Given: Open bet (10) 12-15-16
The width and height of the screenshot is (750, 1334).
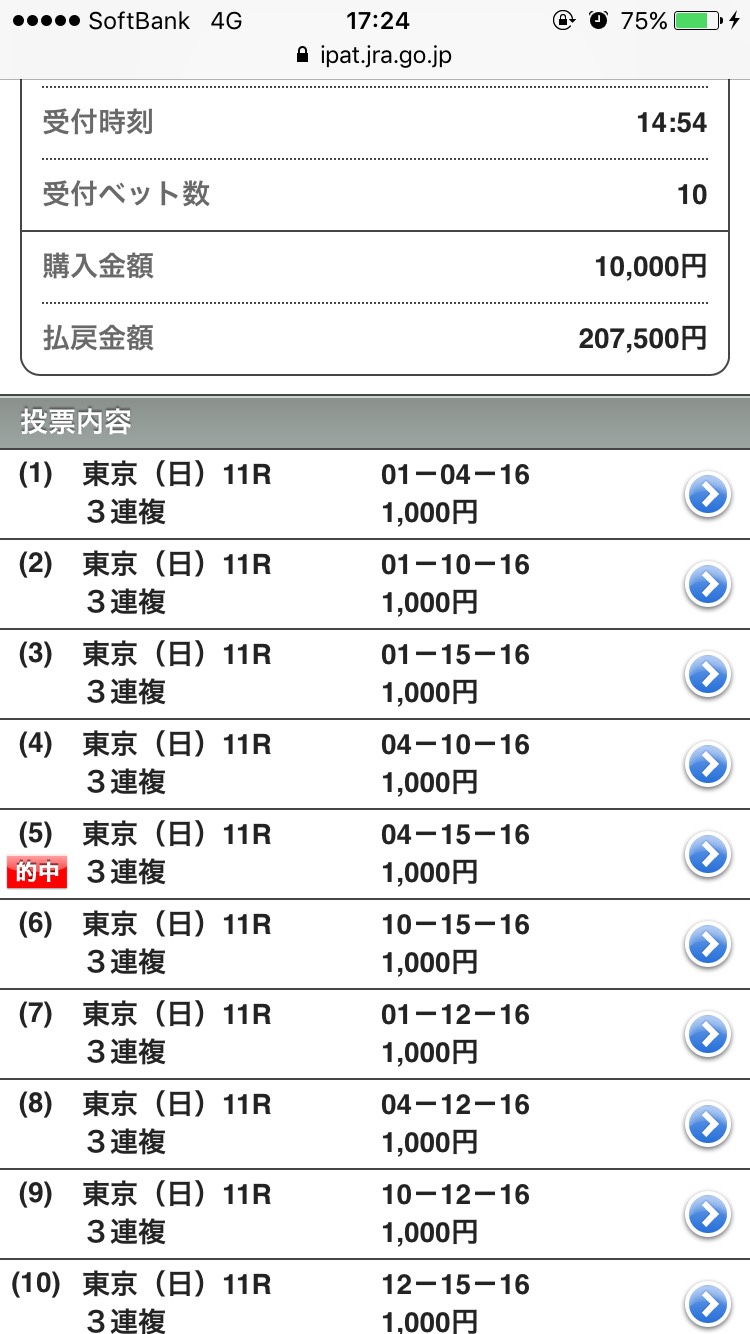Looking at the screenshot, I should [x=375, y=1297].
